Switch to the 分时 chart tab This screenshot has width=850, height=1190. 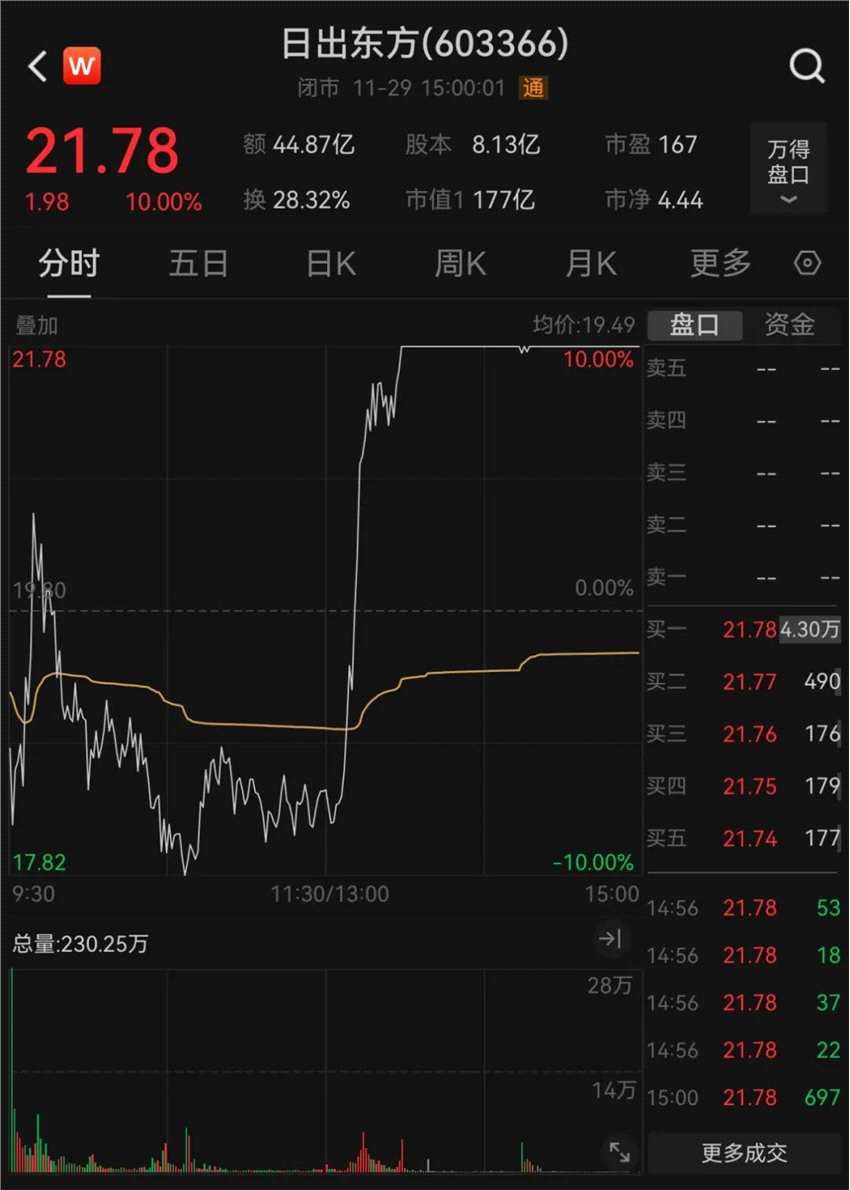(x=69, y=264)
